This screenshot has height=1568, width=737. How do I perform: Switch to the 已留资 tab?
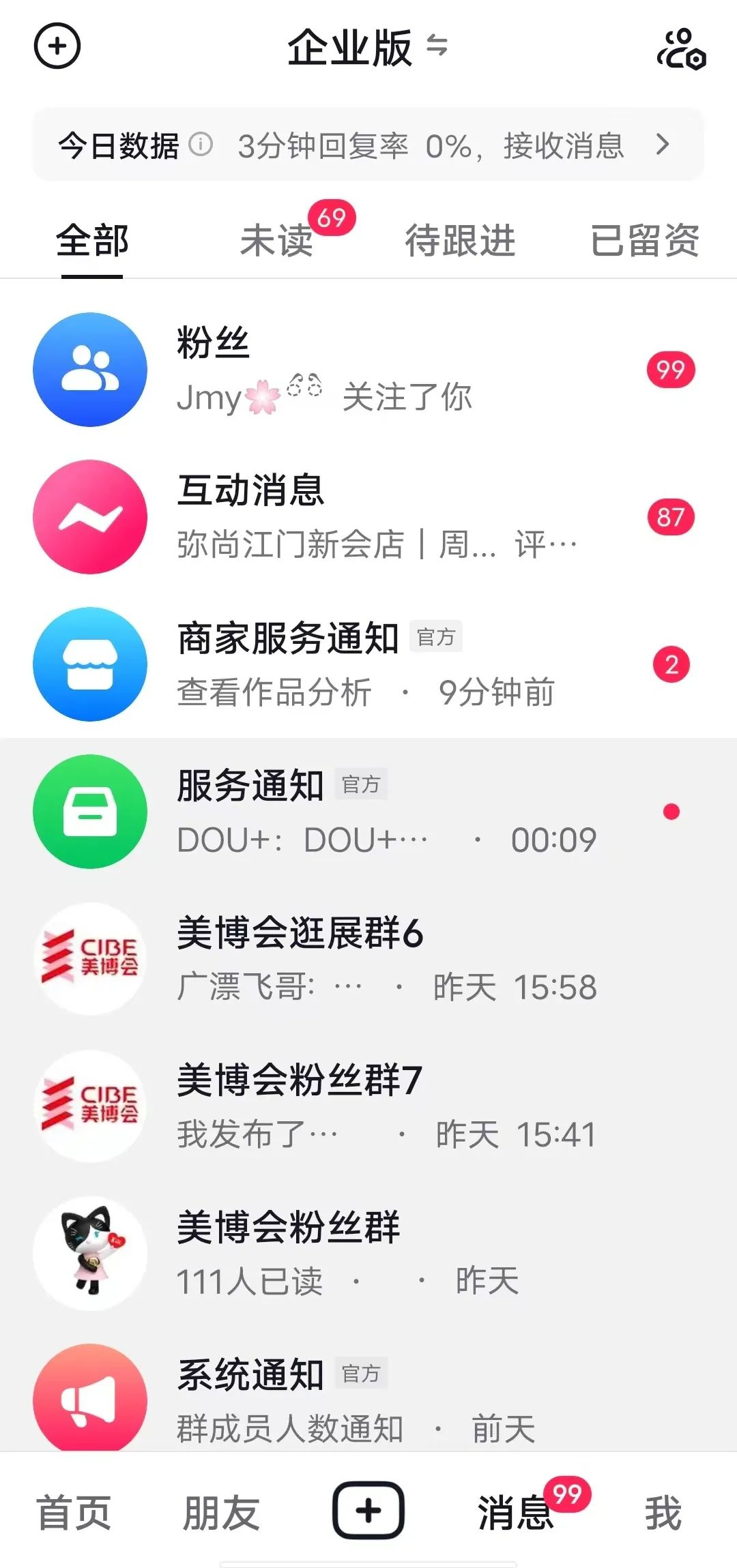point(644,241)
